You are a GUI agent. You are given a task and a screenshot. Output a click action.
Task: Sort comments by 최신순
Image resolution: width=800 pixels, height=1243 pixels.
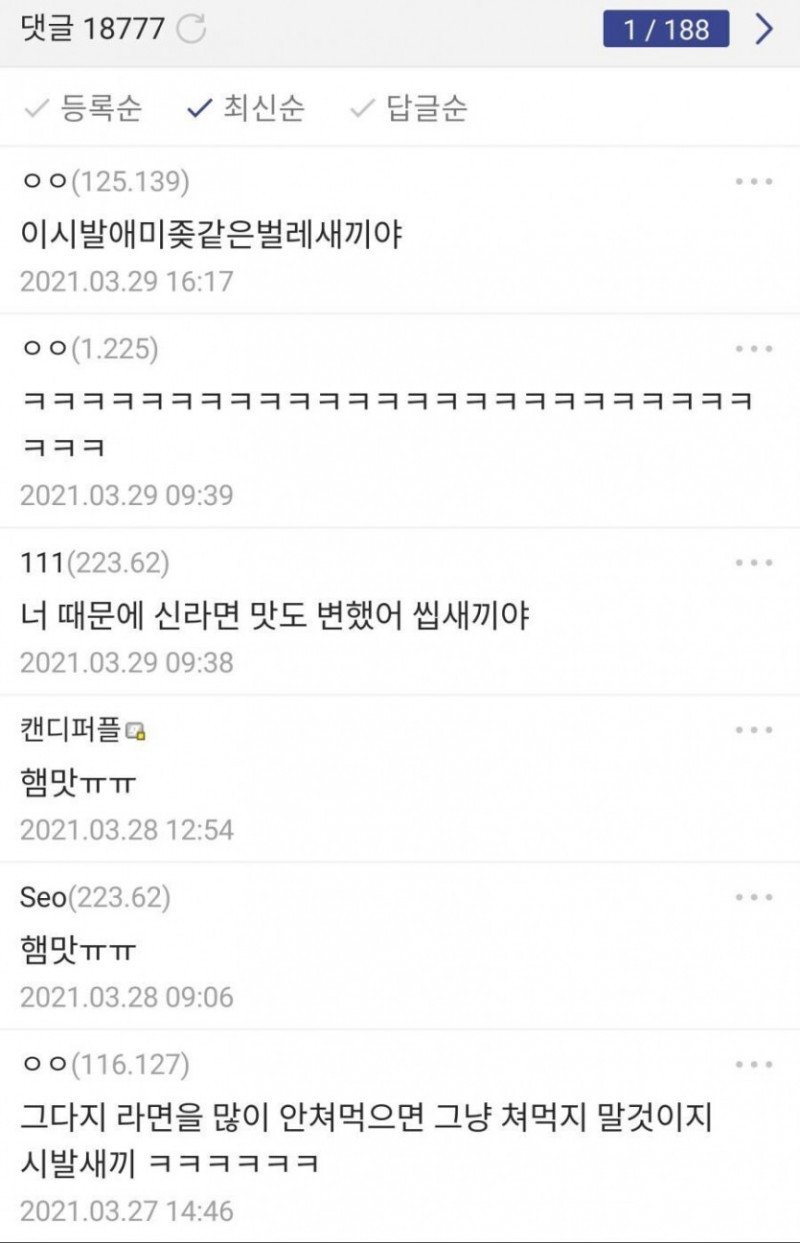tap(247, 108)
